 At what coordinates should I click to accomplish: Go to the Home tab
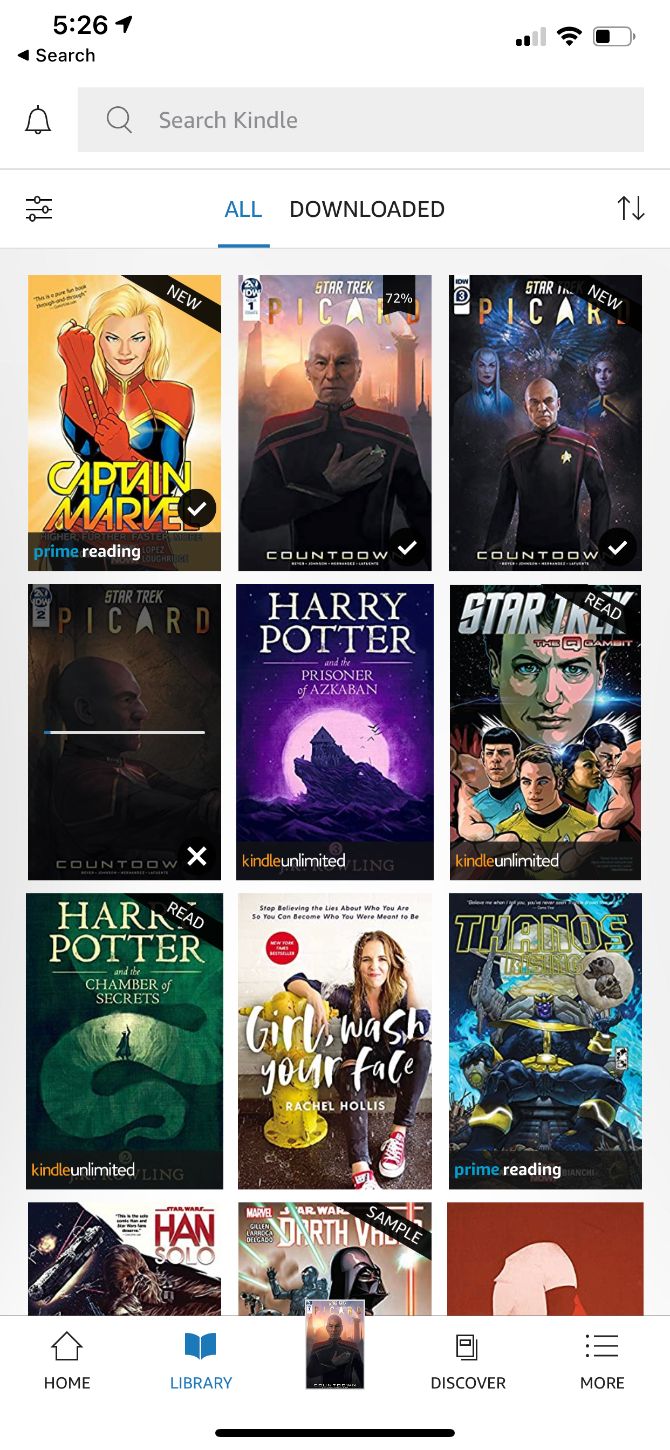click(x=67, y=1362)
